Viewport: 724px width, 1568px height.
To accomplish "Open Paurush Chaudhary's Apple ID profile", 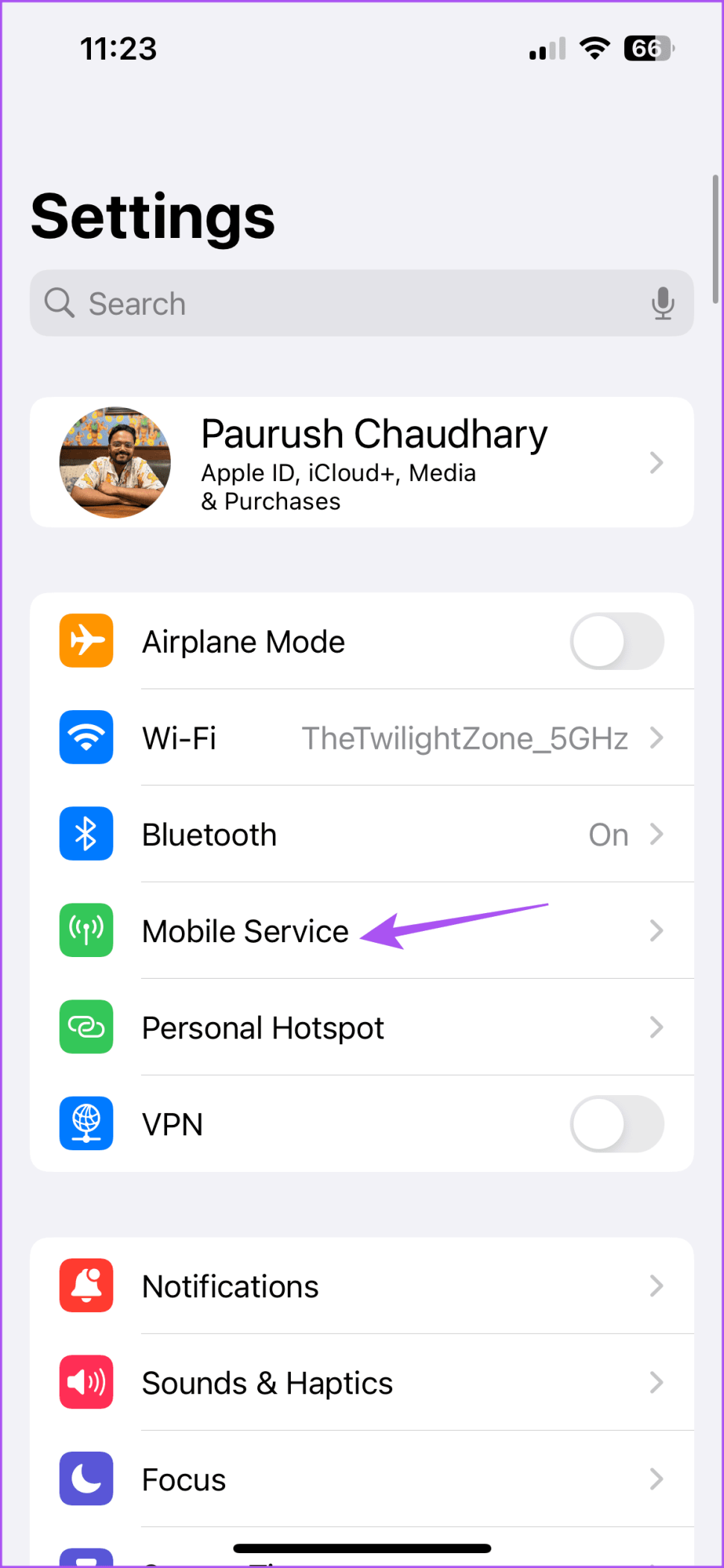I will [362, 462].
